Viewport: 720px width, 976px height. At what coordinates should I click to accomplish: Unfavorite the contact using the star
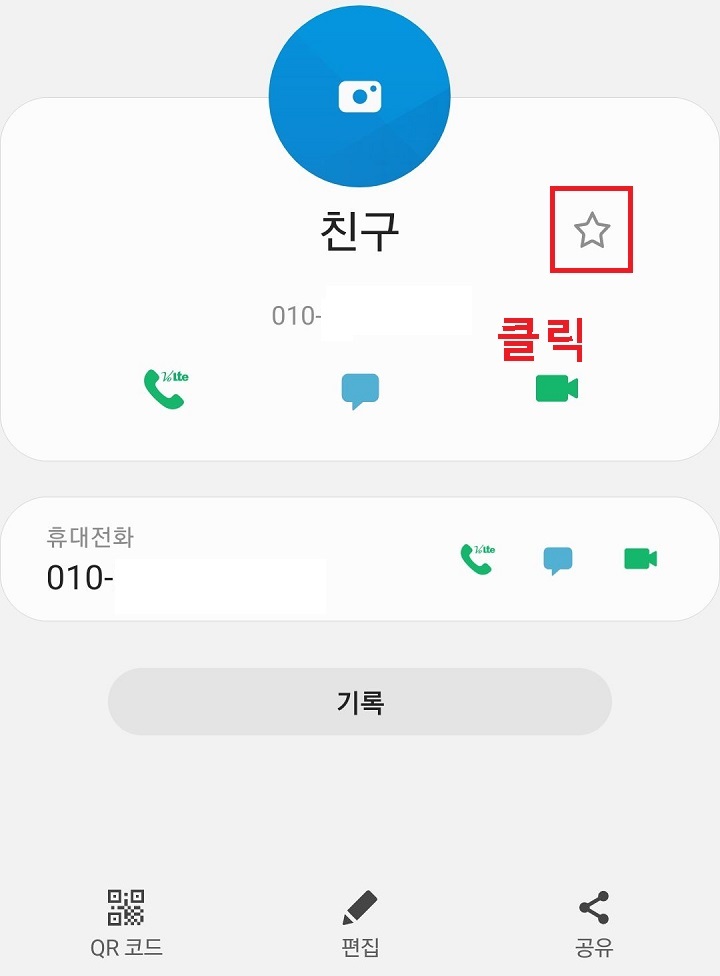593,231
